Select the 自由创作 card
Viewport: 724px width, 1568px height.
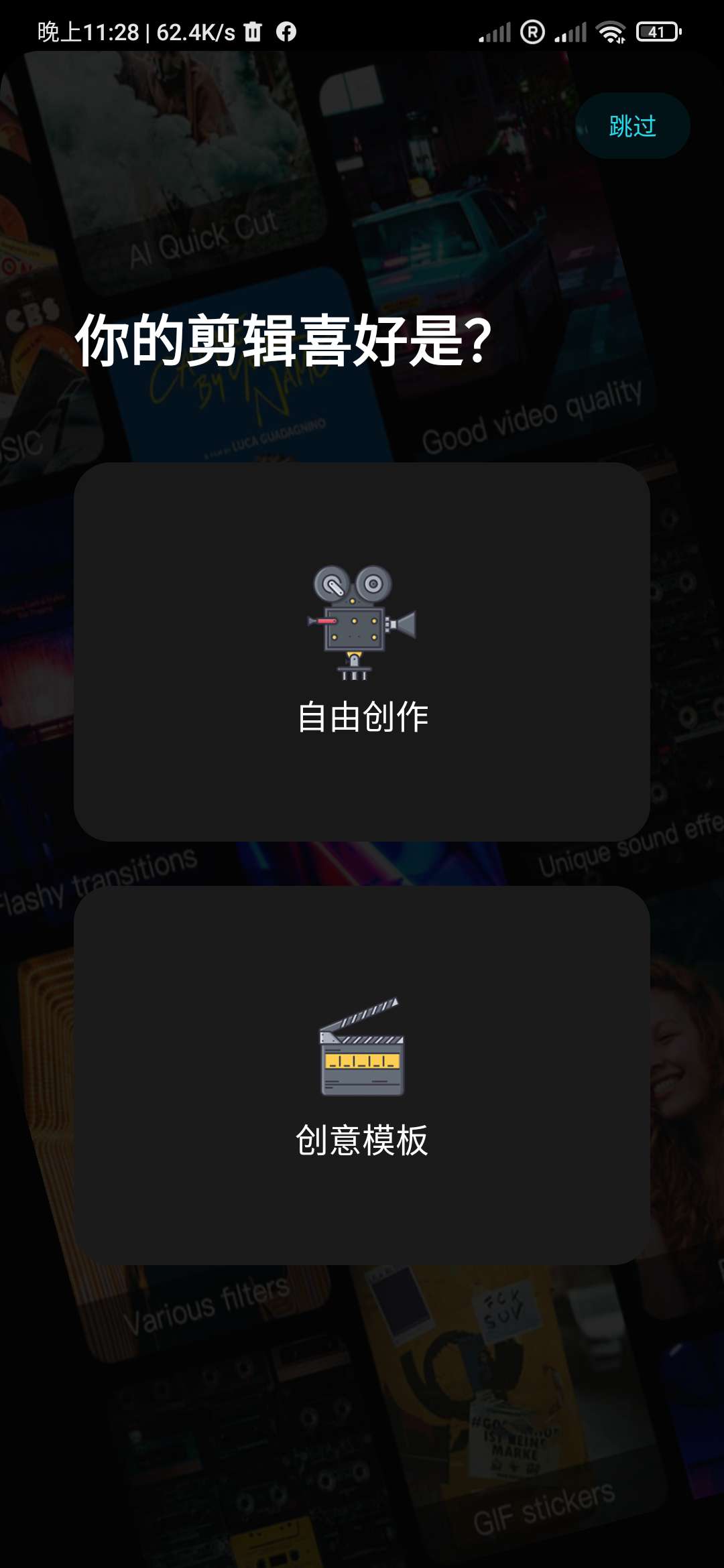tap(362, 651)
